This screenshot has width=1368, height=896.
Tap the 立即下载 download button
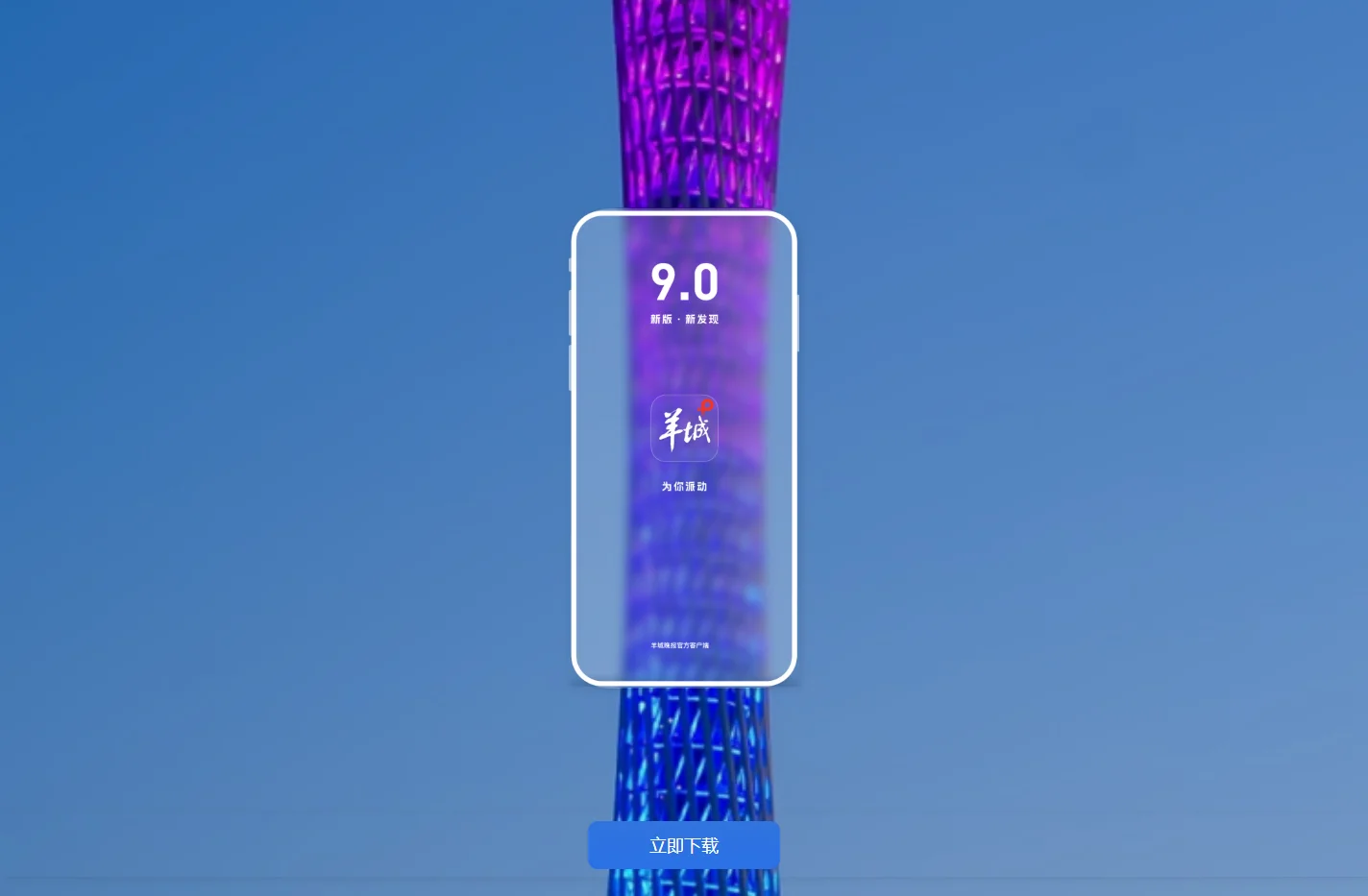click(x=684, y=845)
